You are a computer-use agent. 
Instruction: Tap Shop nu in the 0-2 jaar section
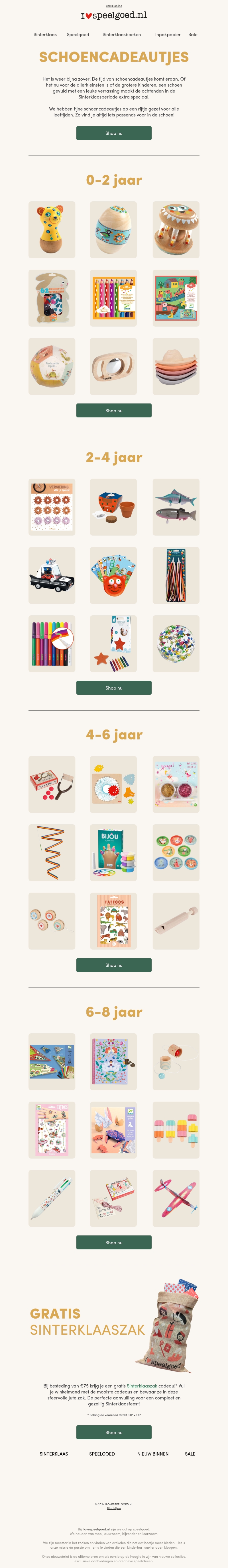click(x=114, y=411)
